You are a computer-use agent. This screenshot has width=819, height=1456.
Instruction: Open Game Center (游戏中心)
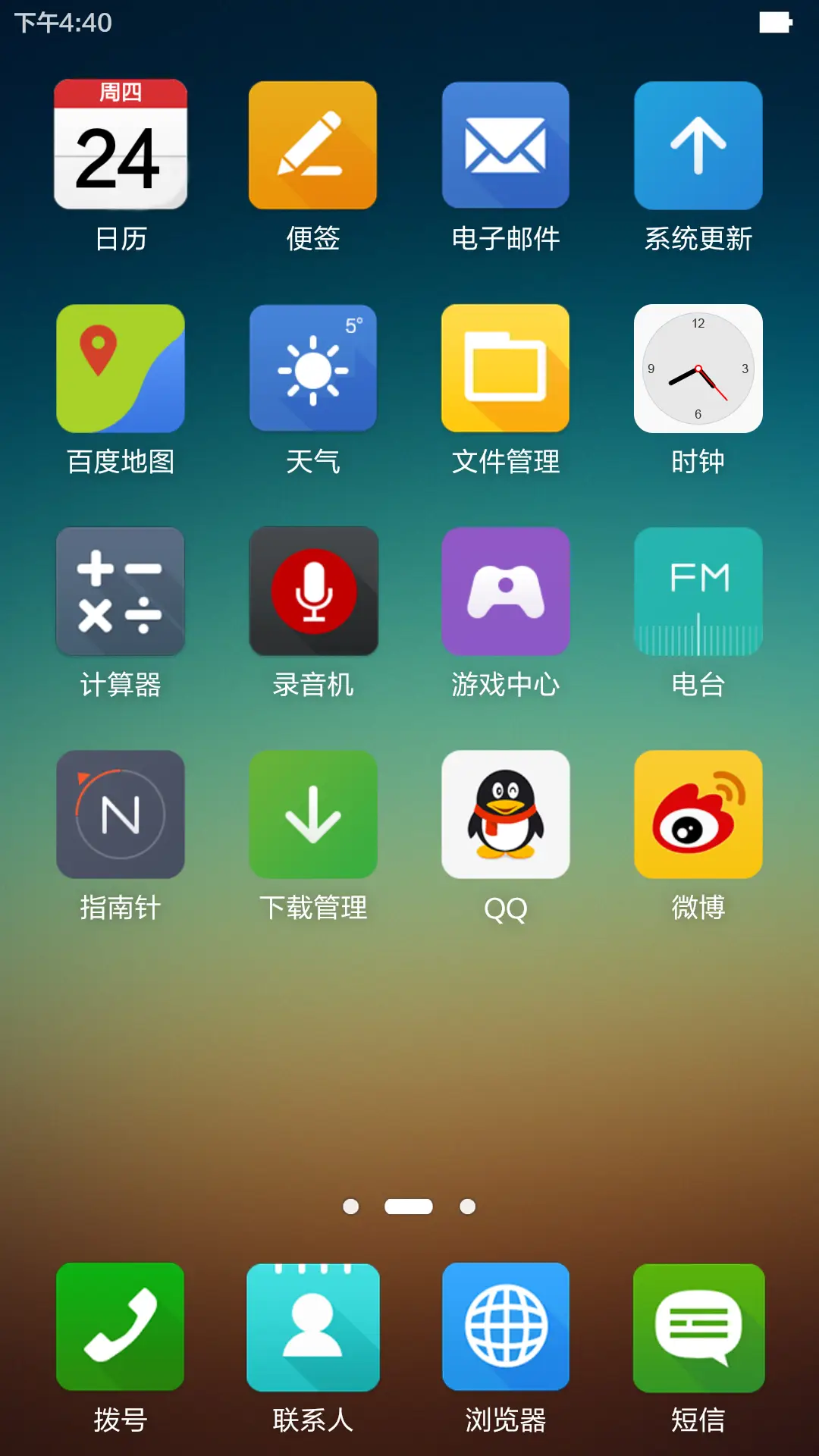(x=506, y=591)
